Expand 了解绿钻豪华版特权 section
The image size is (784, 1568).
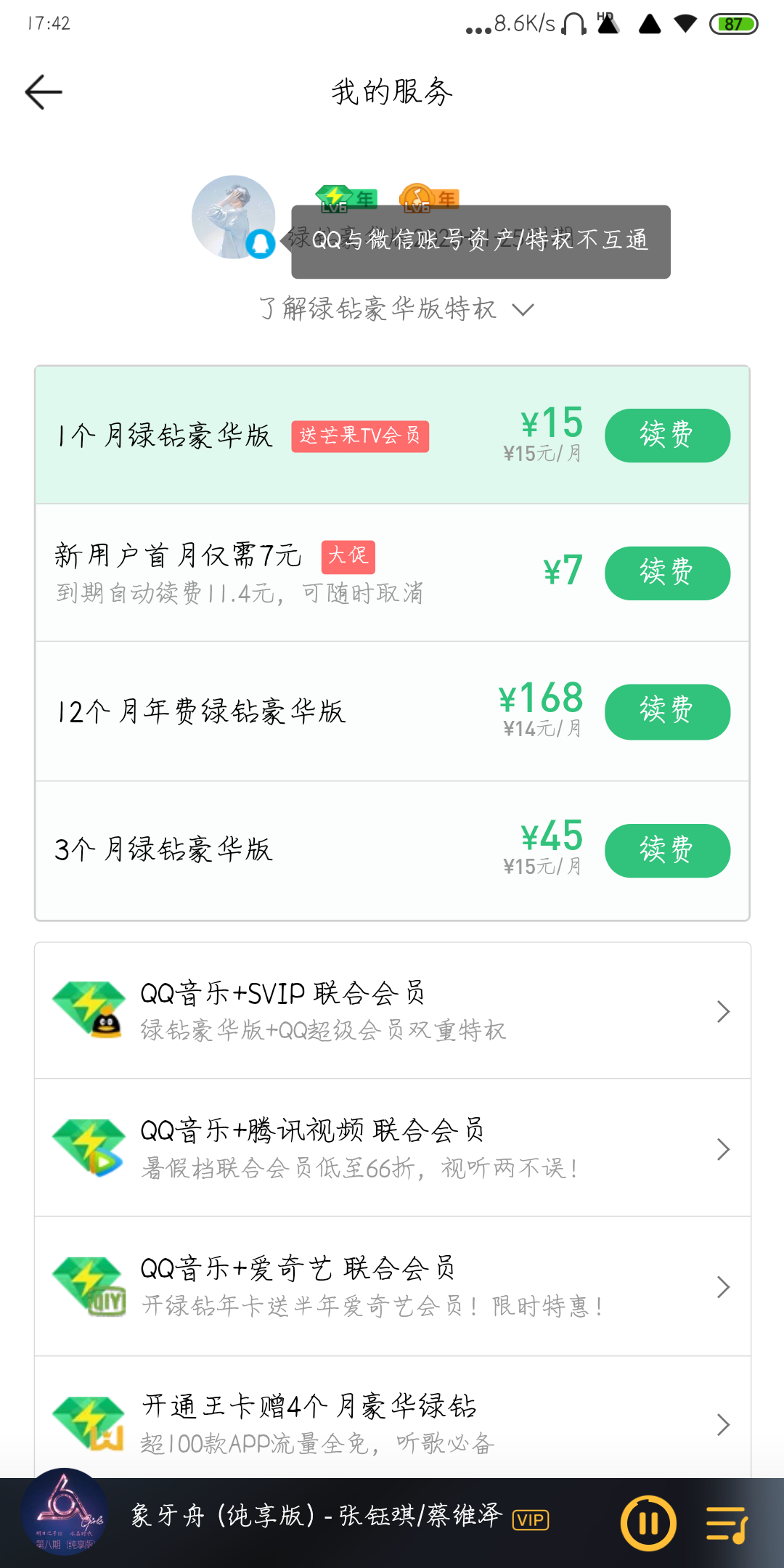click(x=392, y=309)
